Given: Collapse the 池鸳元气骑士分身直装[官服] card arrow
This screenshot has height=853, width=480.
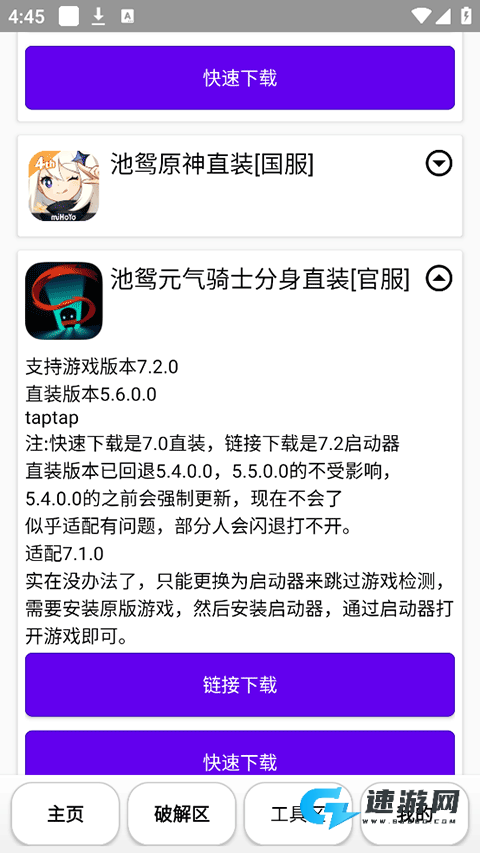Looking at the screenshot, I should (x=439, y=278).
